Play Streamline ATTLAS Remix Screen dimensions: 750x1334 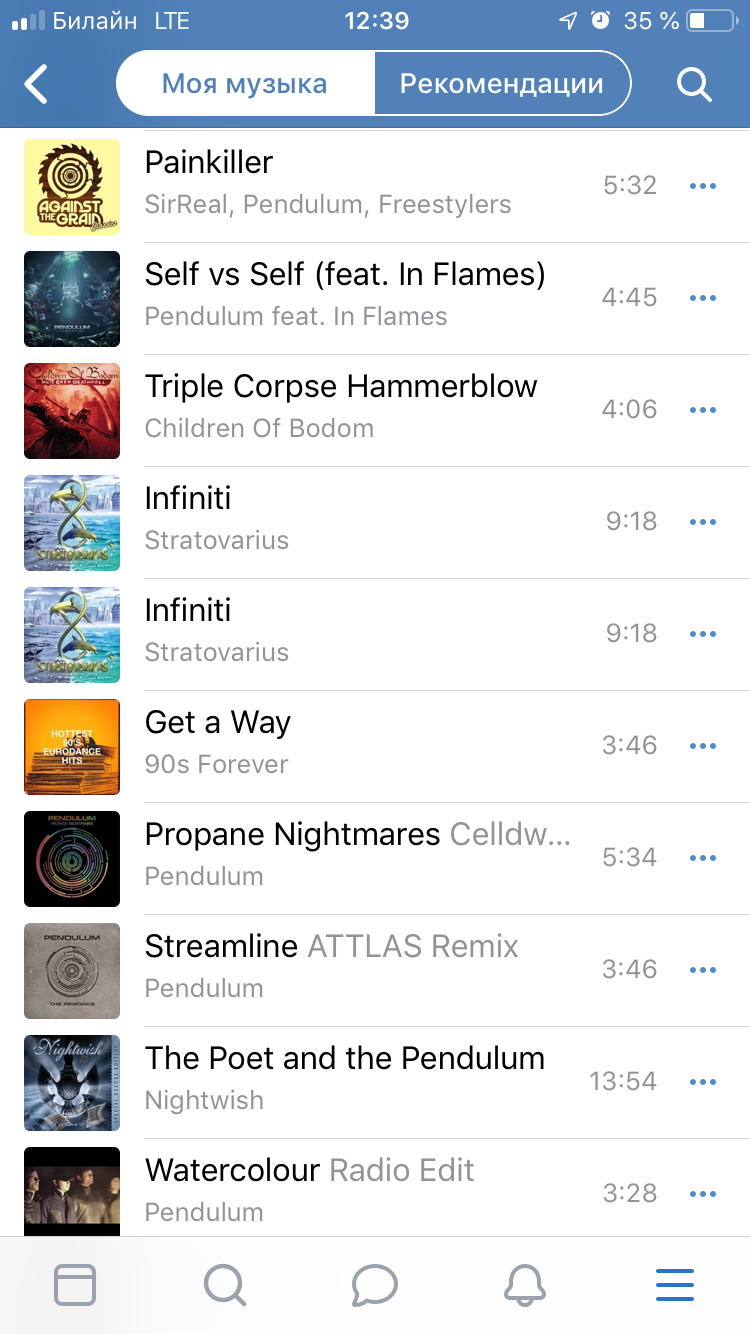point(331,946)
